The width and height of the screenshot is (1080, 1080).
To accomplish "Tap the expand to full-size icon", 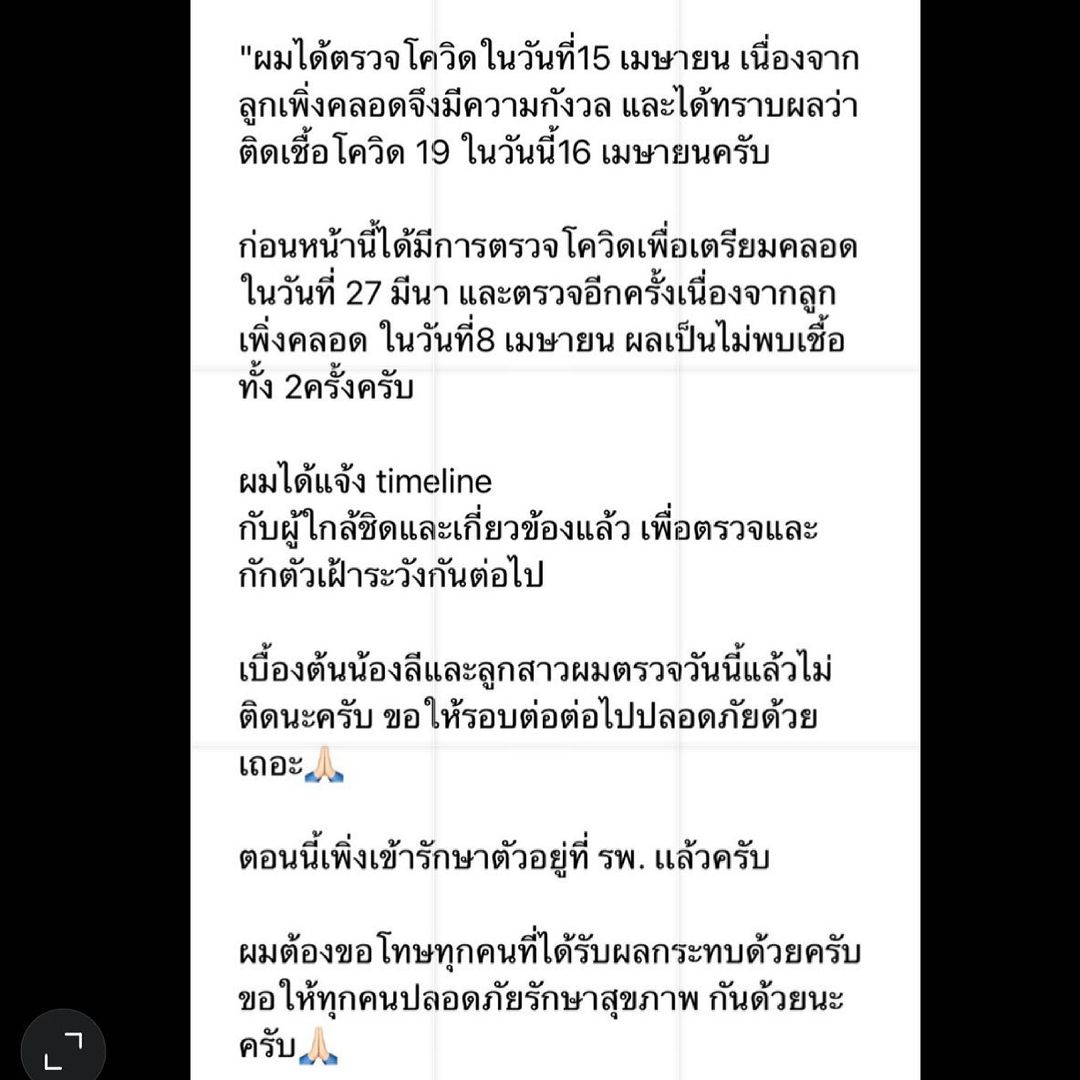I will click(x=63, y=1050).
